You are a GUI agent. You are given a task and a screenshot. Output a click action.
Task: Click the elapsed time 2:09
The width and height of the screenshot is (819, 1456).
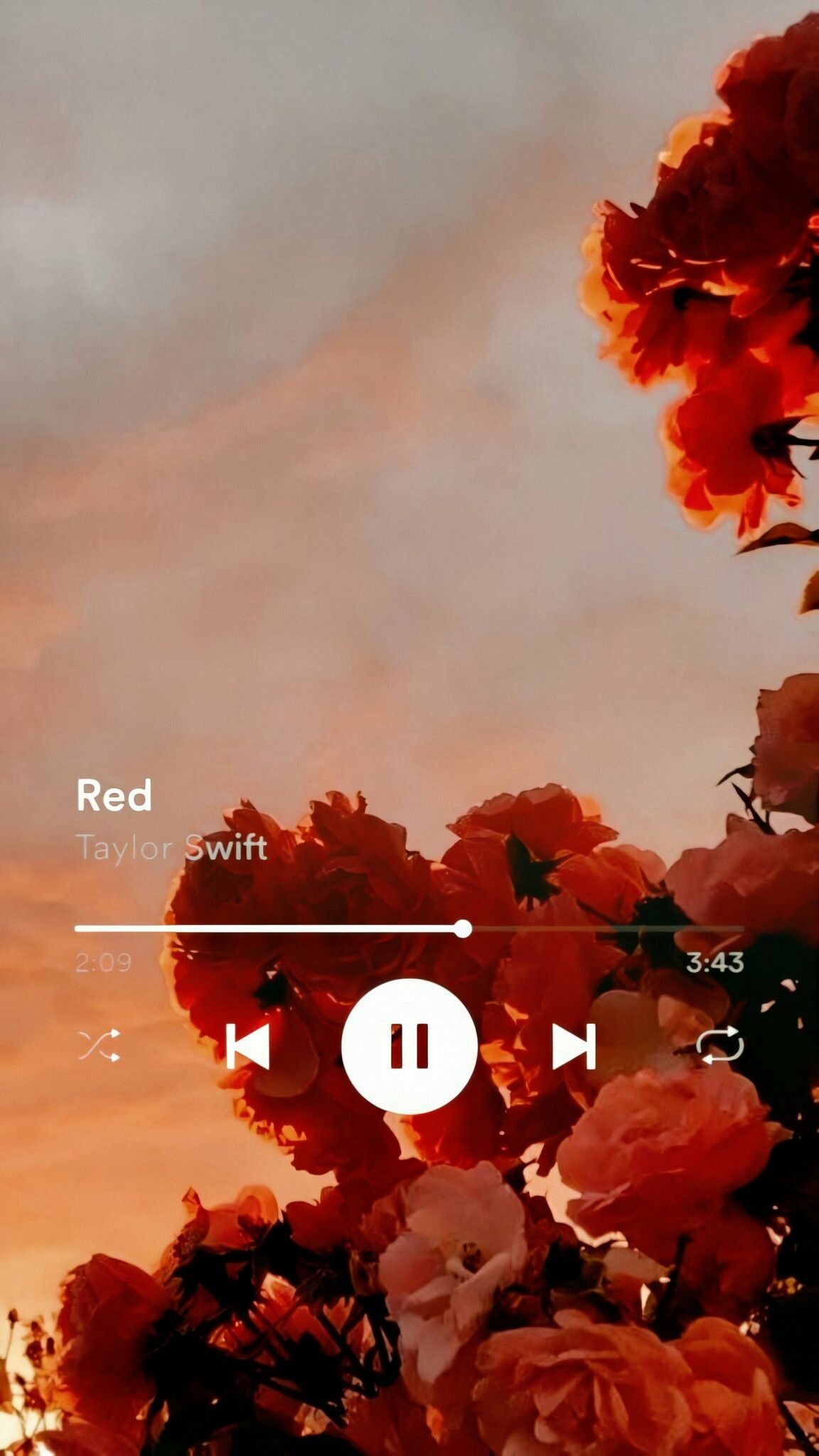point(102,962)
